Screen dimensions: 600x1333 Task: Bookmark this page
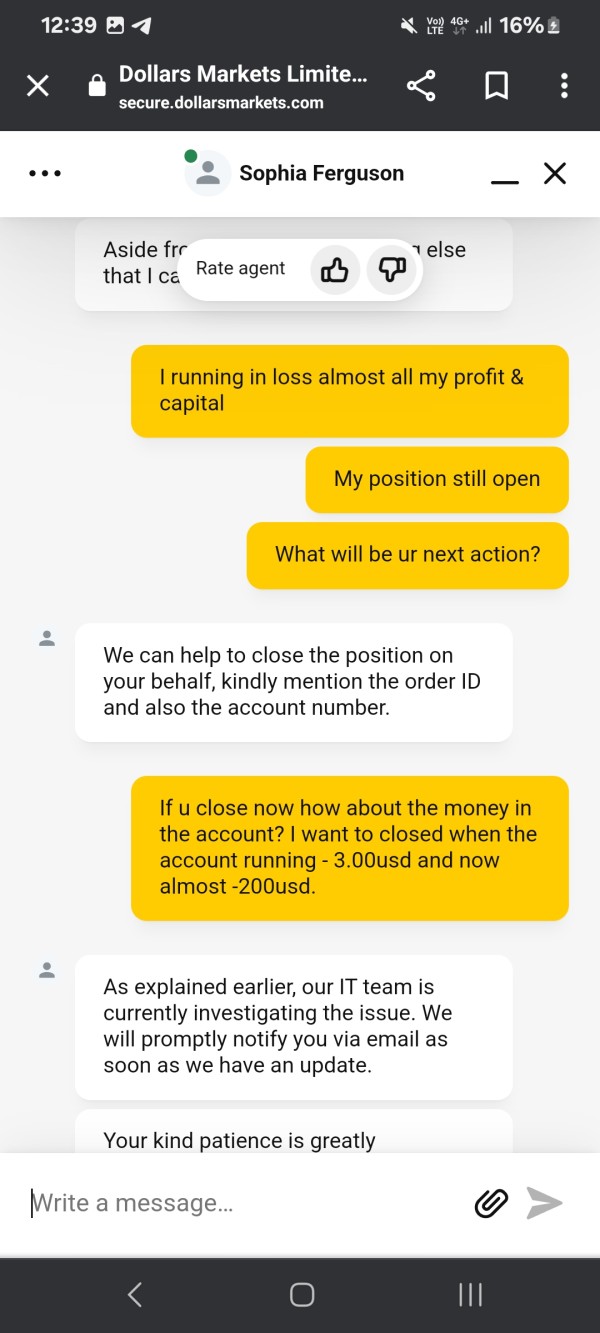click(x=496, y=86)
